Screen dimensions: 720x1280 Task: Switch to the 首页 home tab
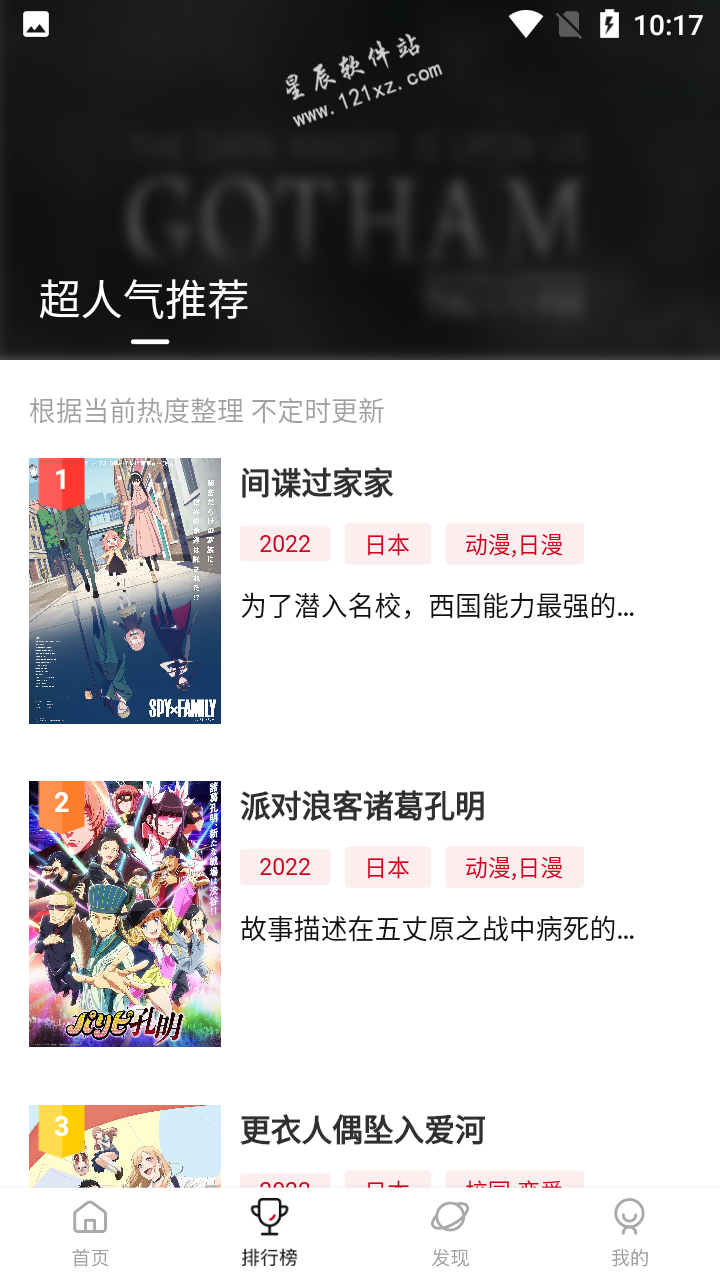[90, 1233]
